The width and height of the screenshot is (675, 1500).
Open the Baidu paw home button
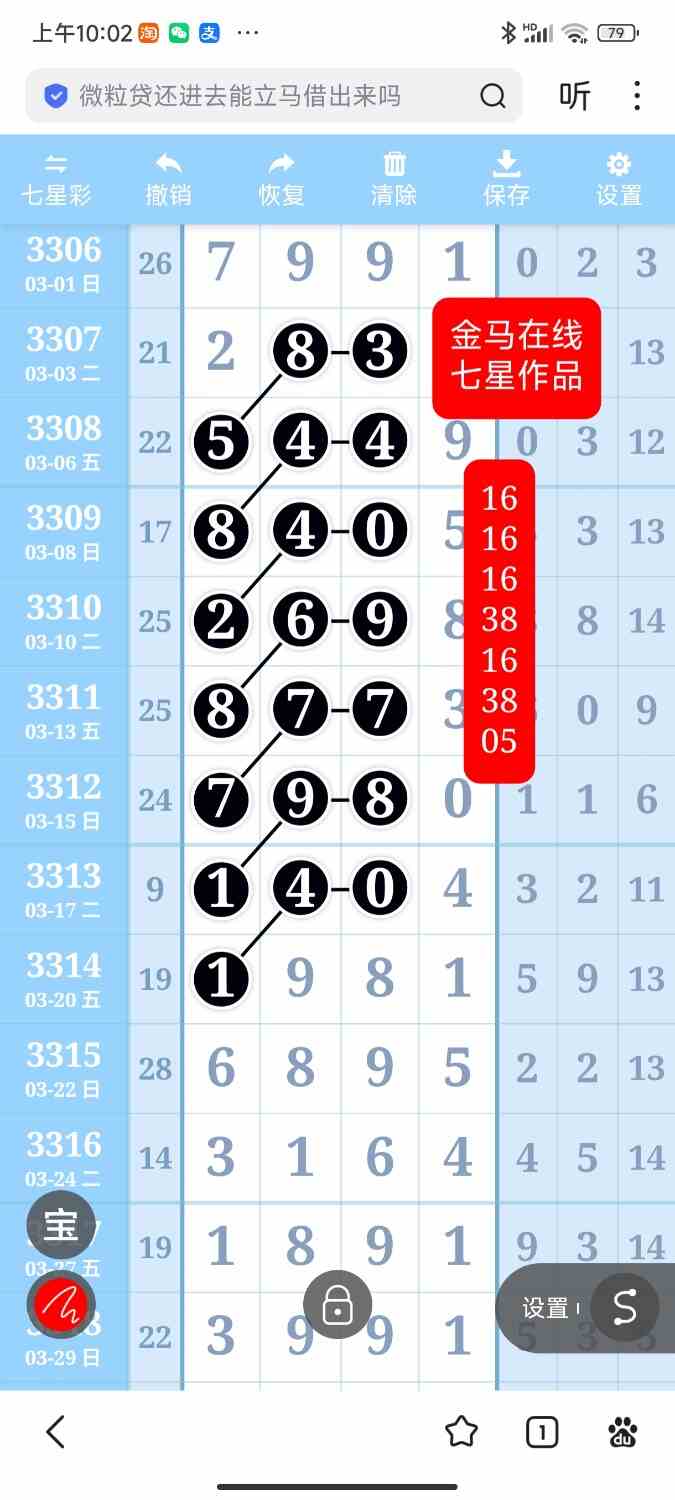(x=623, y=1432)
